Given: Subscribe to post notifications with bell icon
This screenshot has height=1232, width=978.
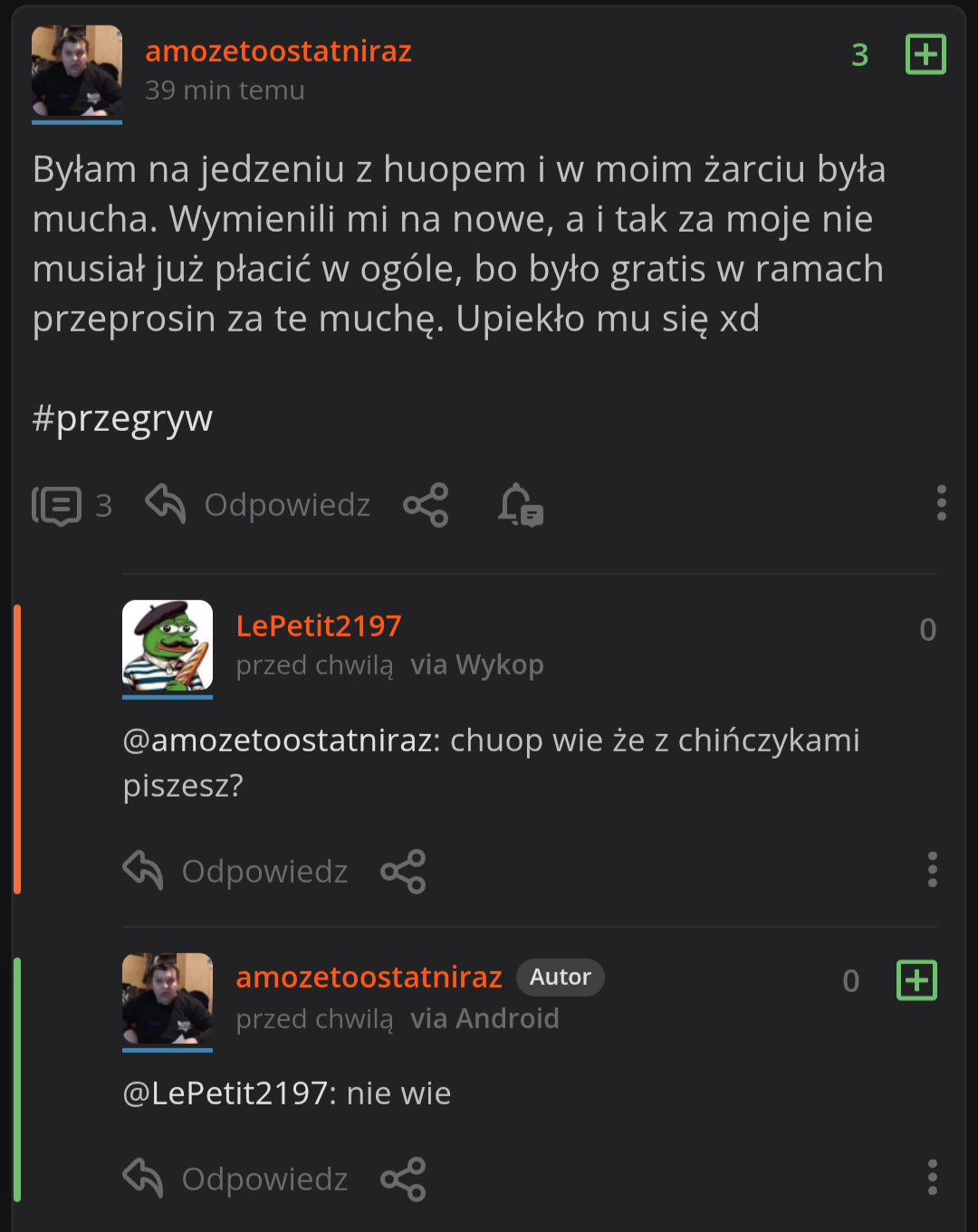Looking at the screenshot, I should [x=520, y=505].
